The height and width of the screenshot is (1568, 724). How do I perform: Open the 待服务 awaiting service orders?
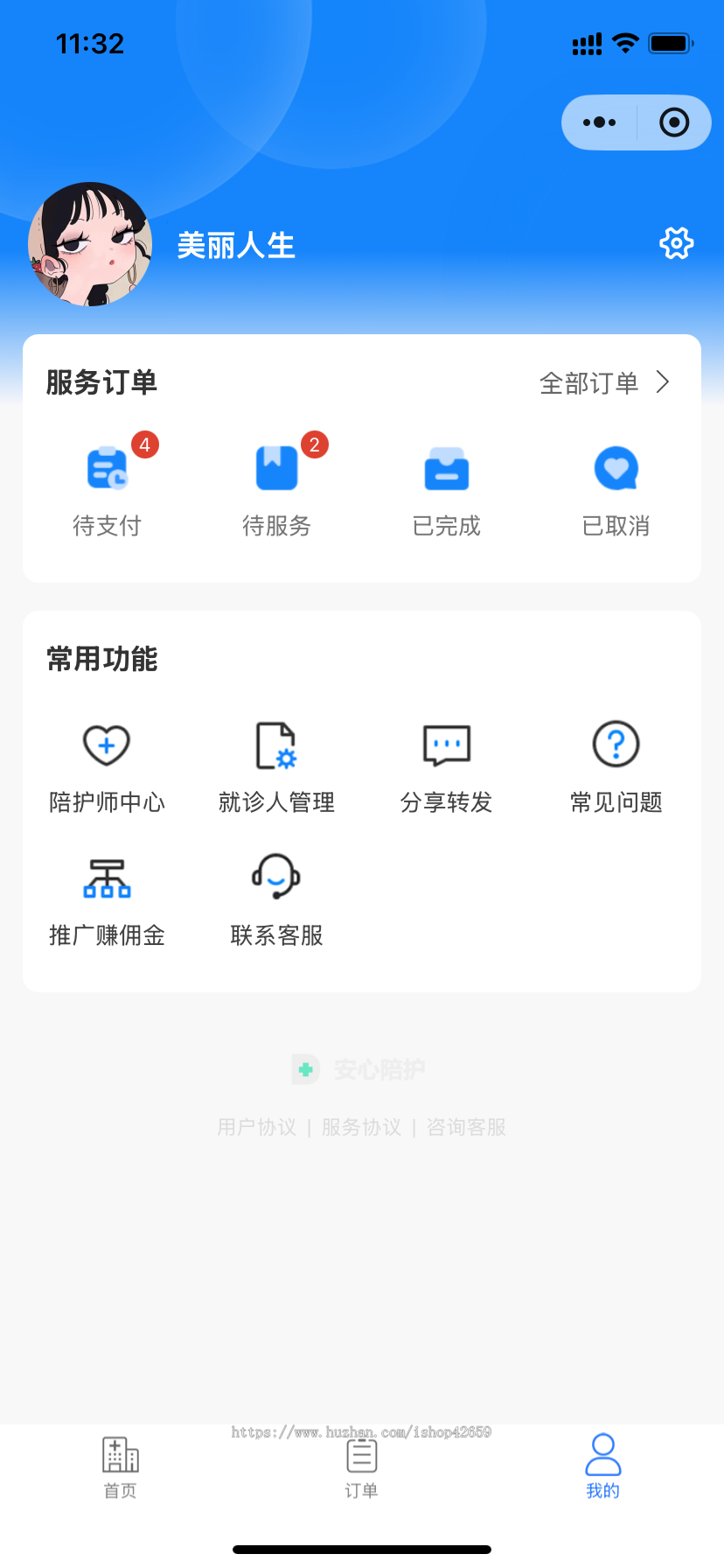point(276,486)
